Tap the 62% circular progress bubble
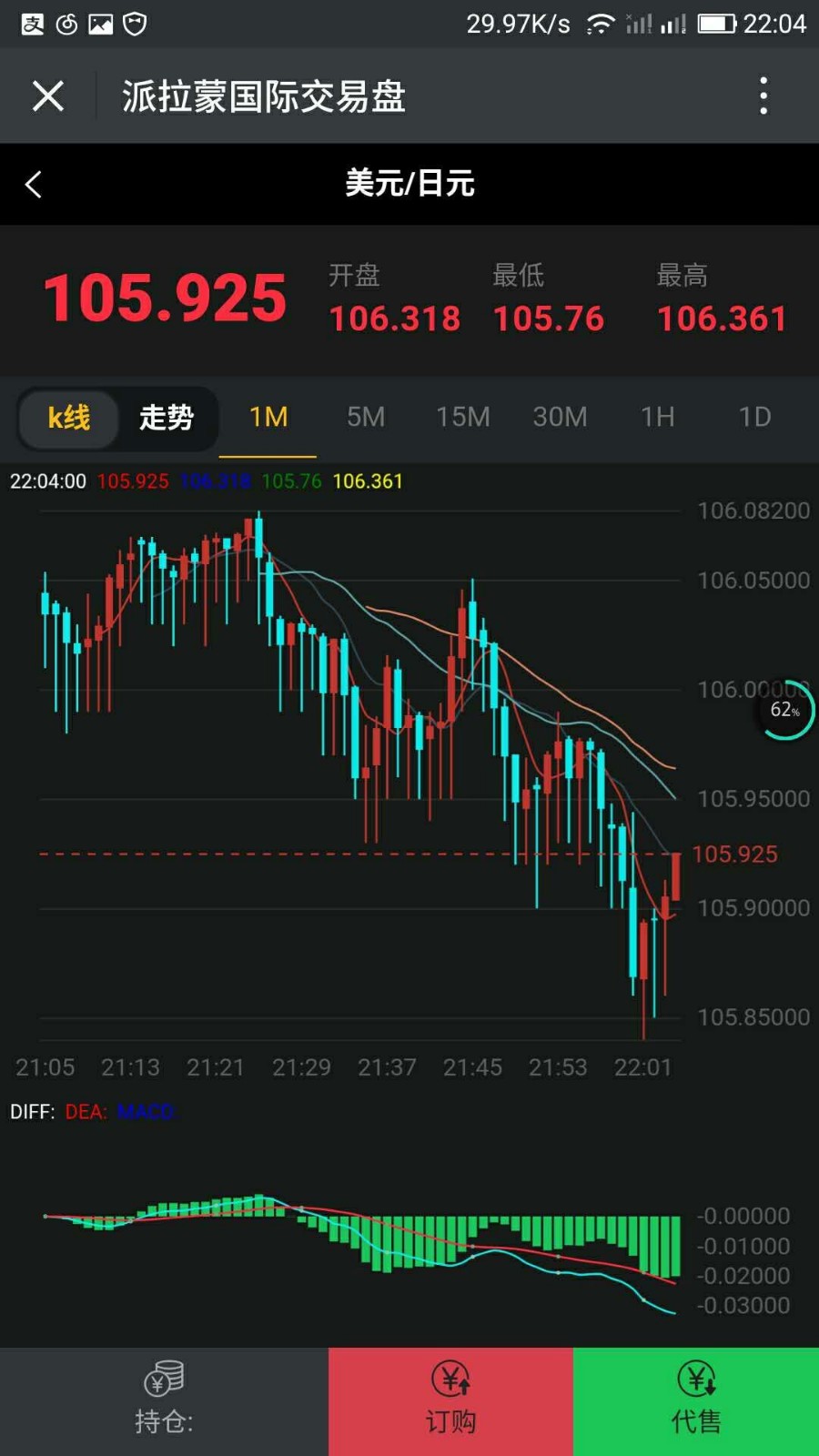The image size is (819, 1456). (785, 710)
